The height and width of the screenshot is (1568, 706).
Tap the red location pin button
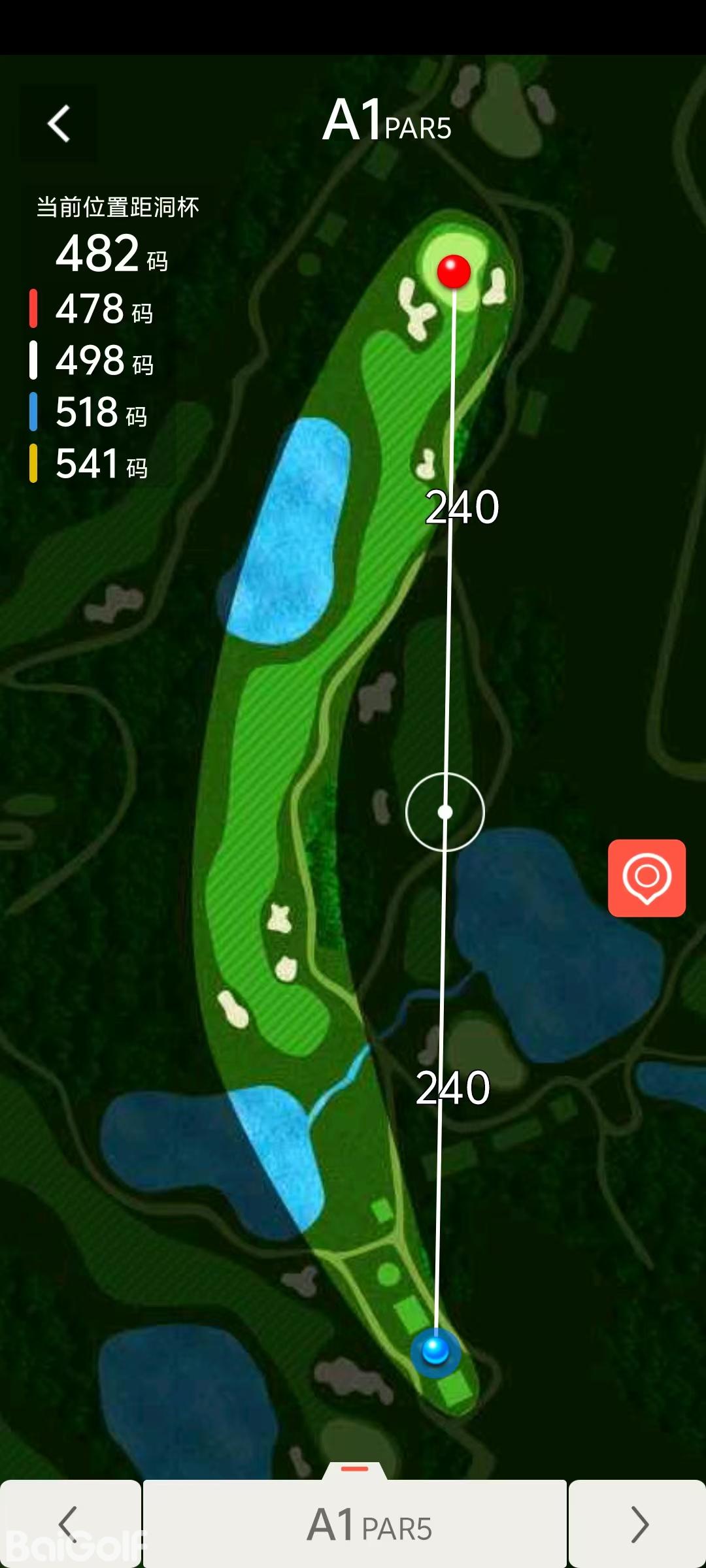(x=647, y=878)
